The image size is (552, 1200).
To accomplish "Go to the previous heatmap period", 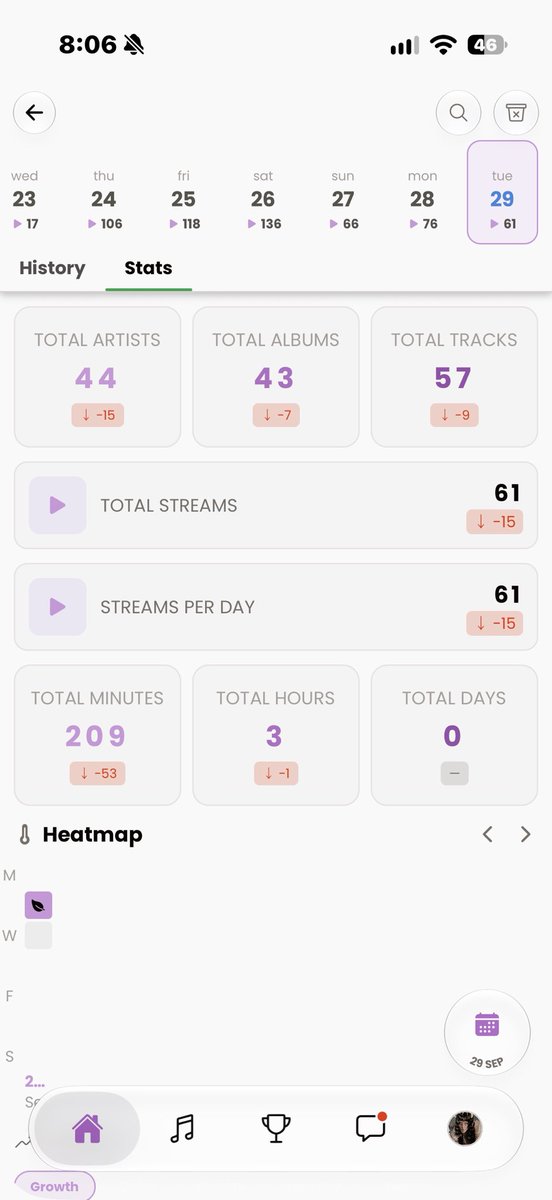I will (488, 834).
